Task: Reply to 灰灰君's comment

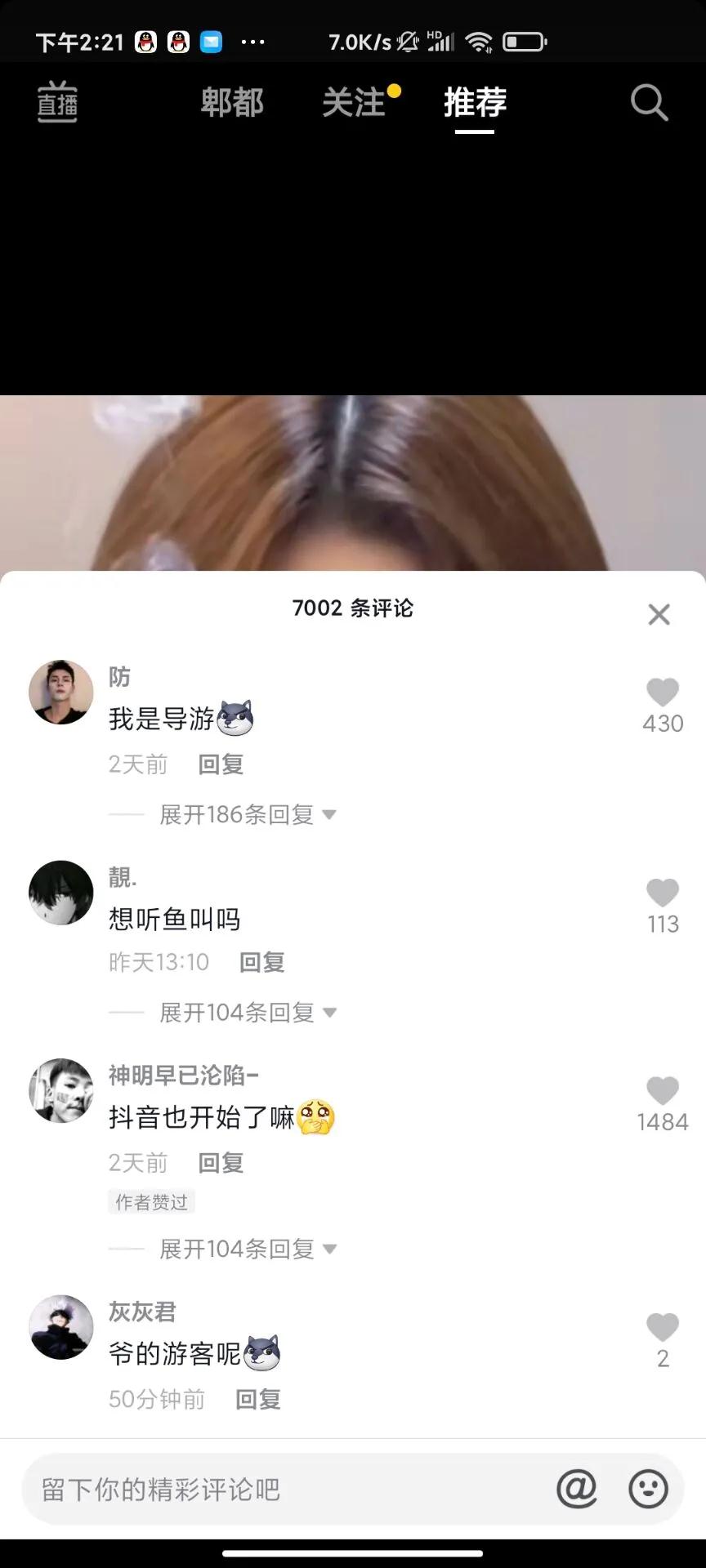Action: [x=257, y=1399]
